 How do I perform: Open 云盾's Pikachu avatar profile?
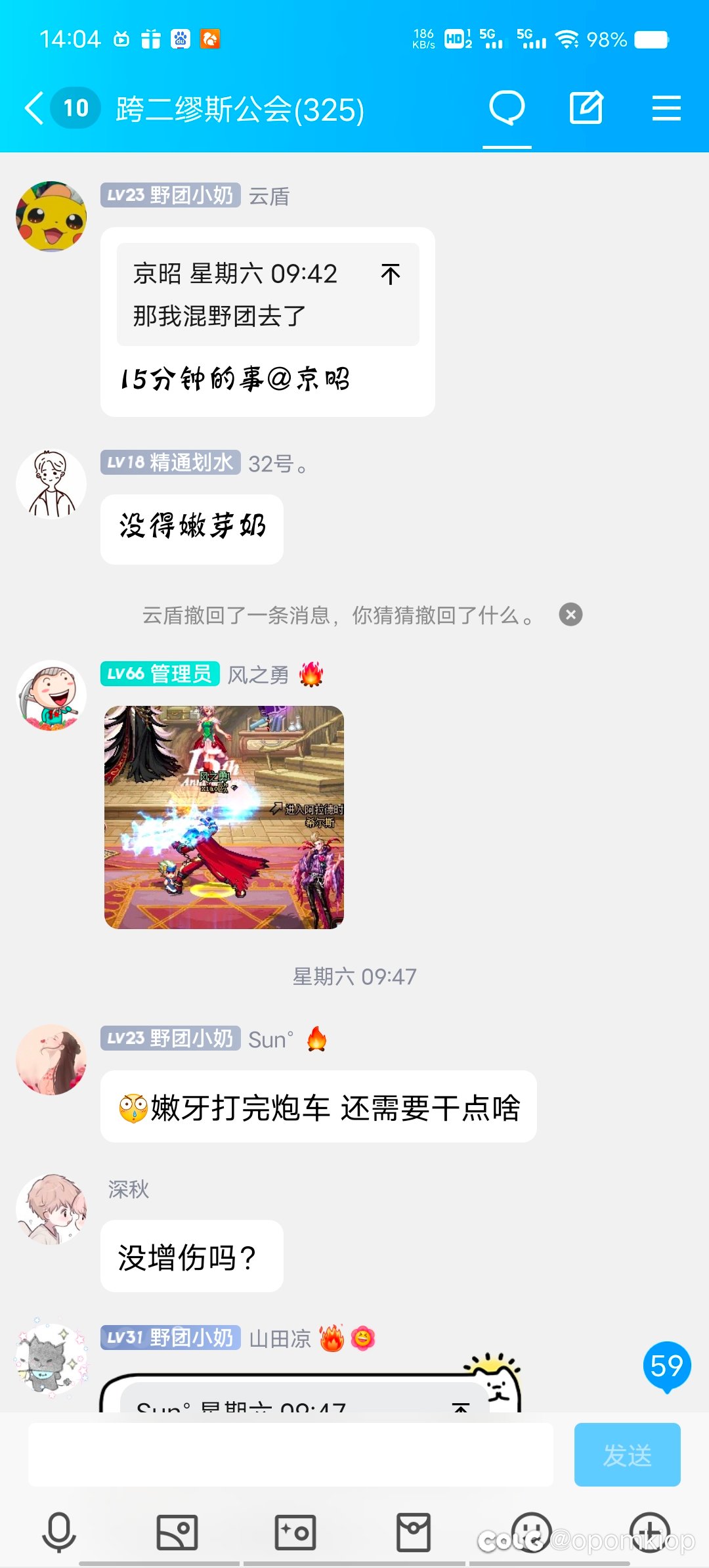pos(51,217)
